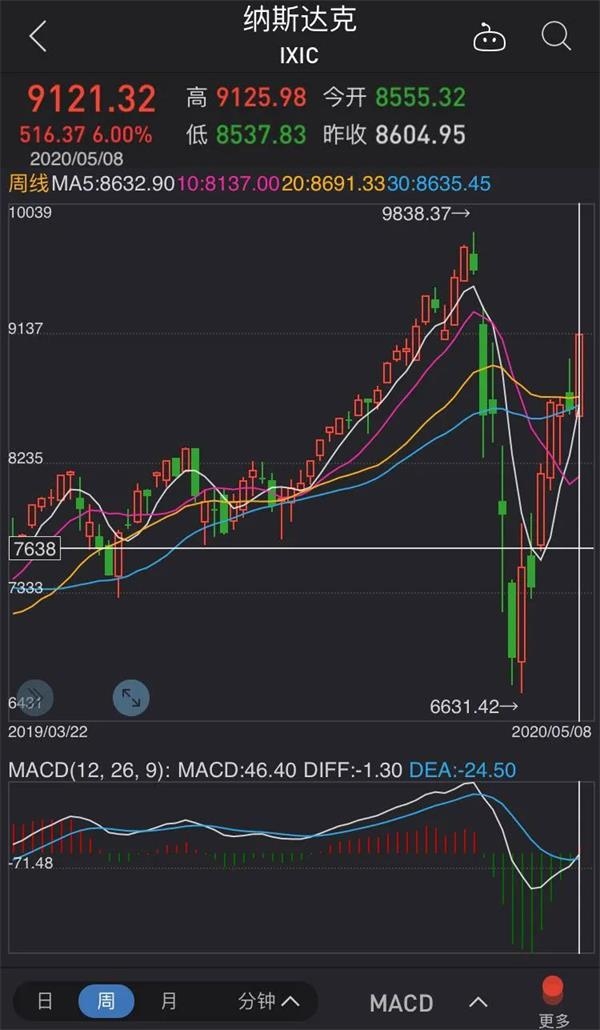Screen dimensions: 600x1030
Task: Select the weekly 周 chart tab
Action: (x=105, y=1001)
